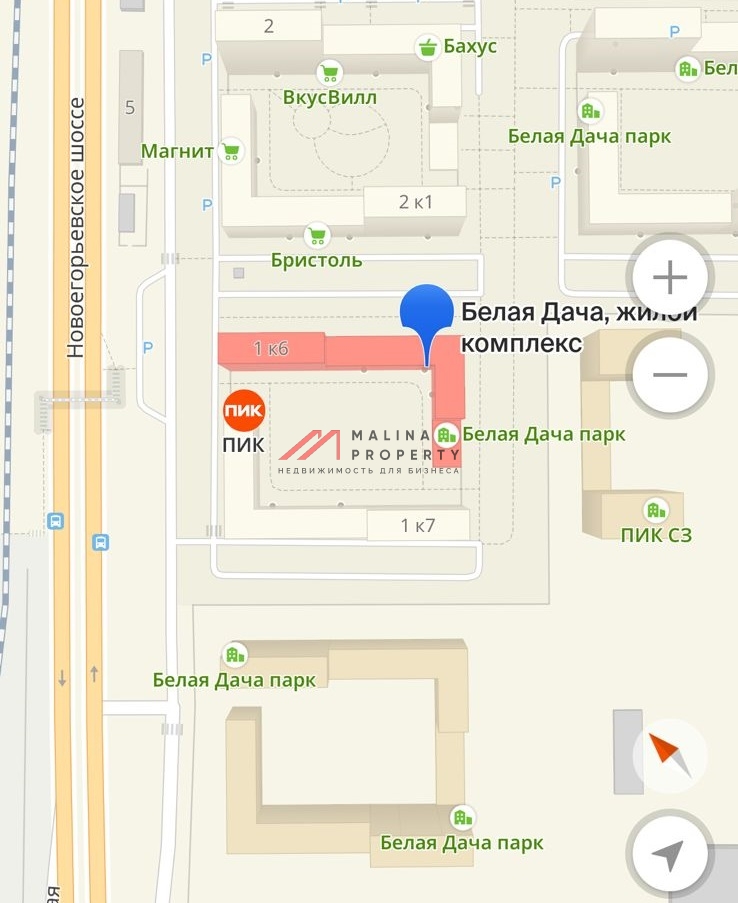Center map on my location
This screenshot has height=903, width=738.
coord(667,855)
